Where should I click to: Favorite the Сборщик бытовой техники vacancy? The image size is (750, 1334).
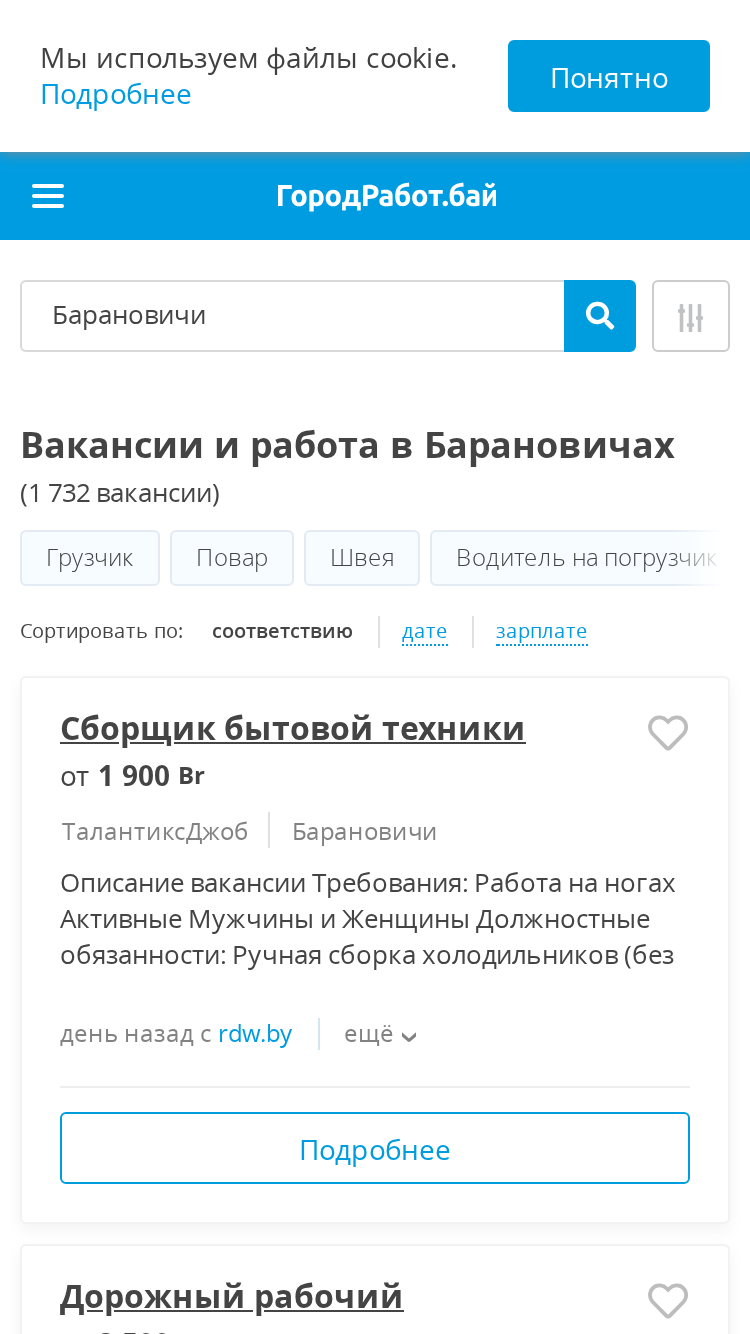pos(668,733)
